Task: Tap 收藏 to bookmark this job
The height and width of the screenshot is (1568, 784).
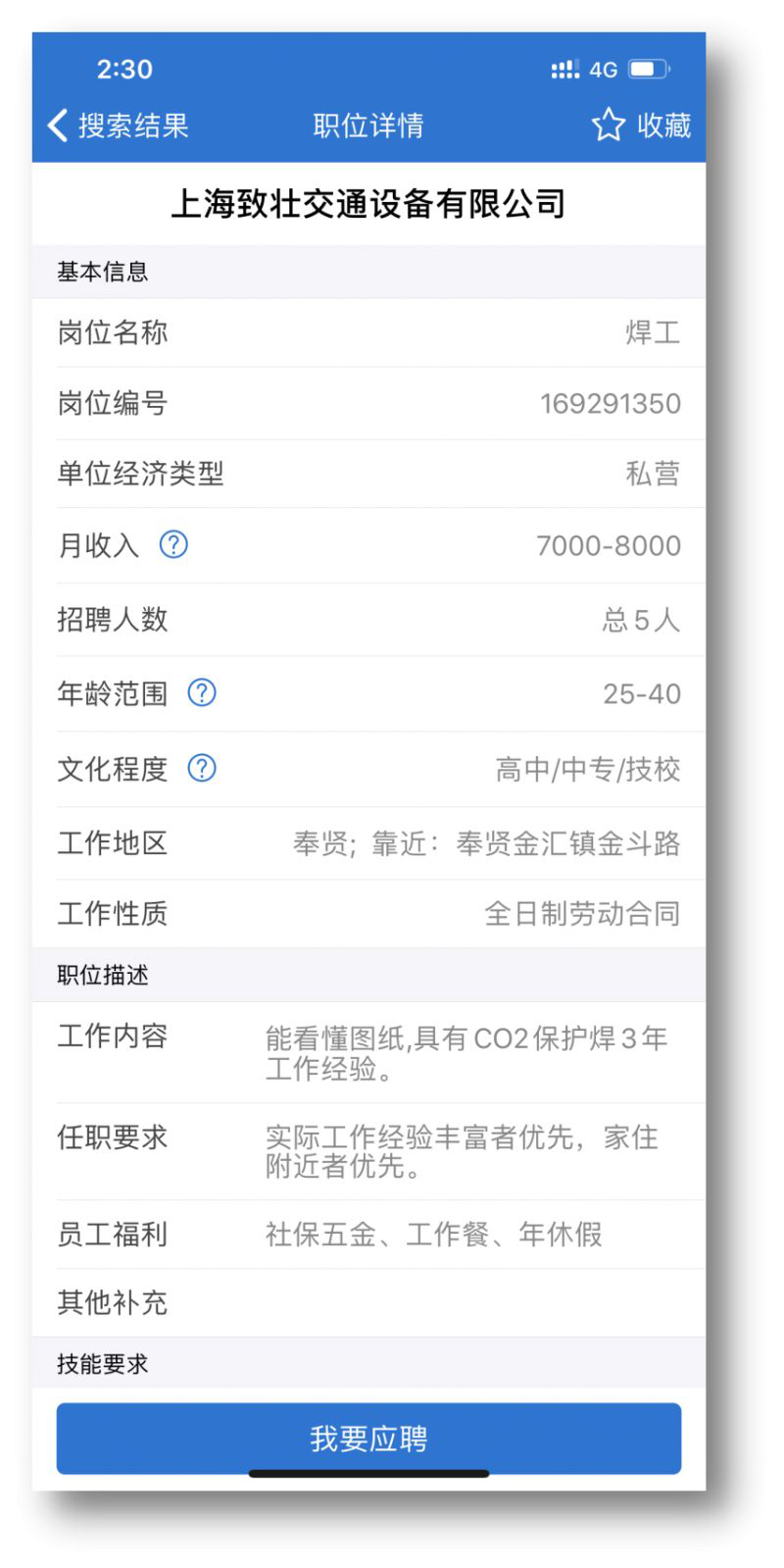Action: point(642,126)
